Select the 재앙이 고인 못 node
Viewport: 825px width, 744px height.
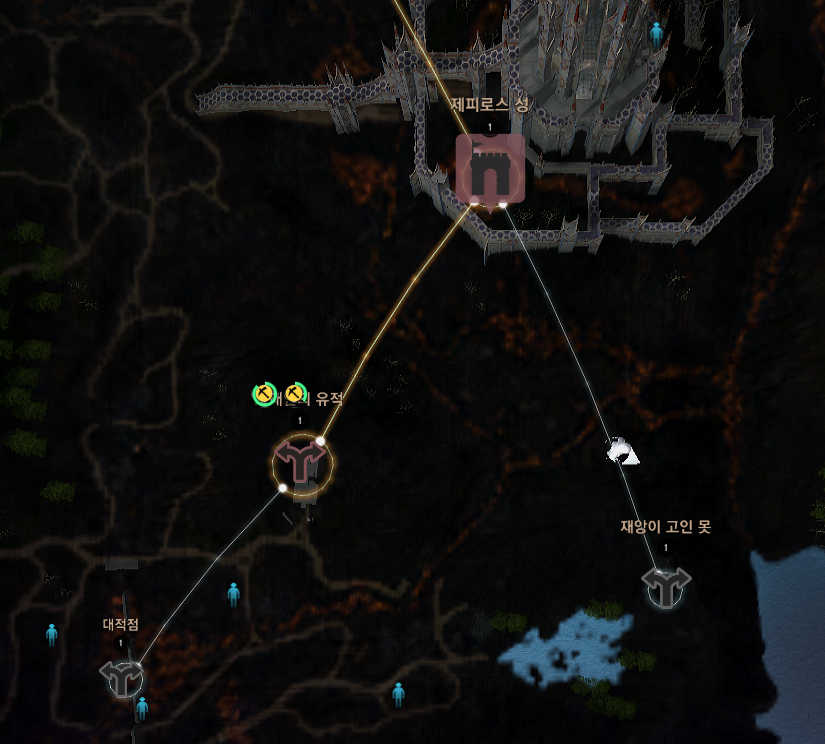tap(666, 586)
